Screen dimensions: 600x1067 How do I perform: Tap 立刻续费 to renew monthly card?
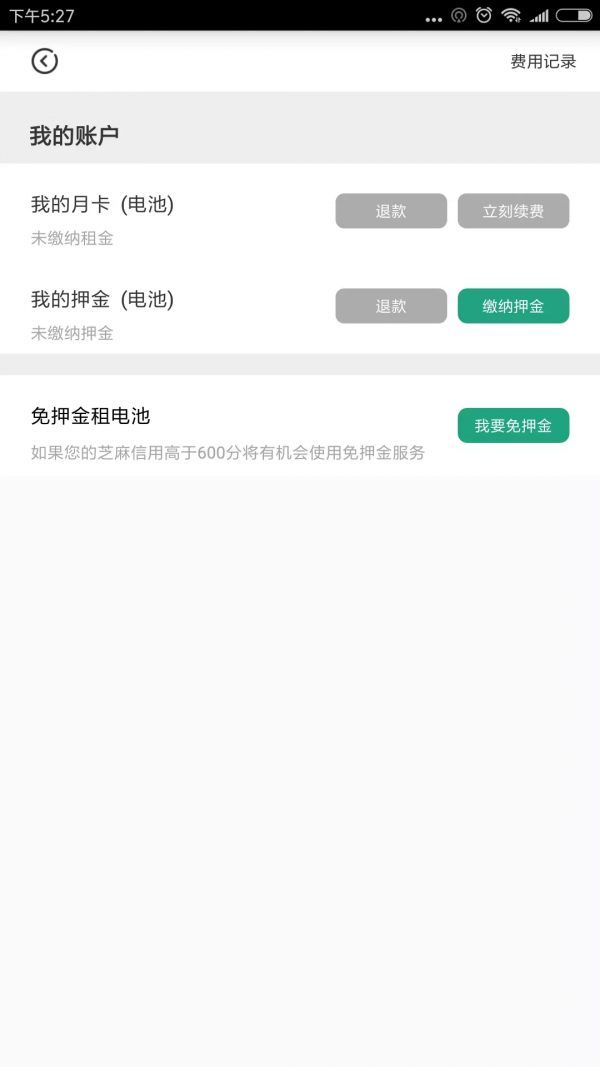click(x=513, y=211)
